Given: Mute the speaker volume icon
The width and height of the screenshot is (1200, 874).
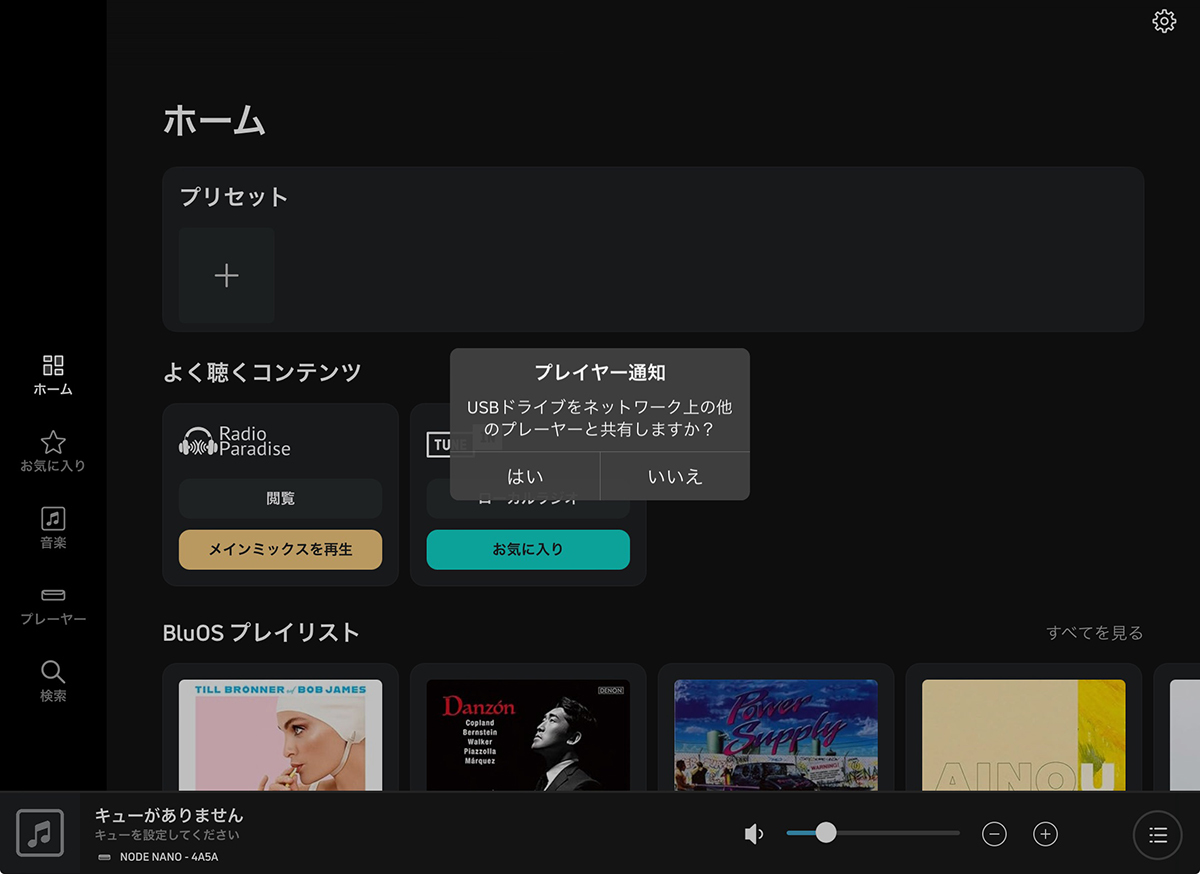Looking at the screenshot, I should coord(754,834).
